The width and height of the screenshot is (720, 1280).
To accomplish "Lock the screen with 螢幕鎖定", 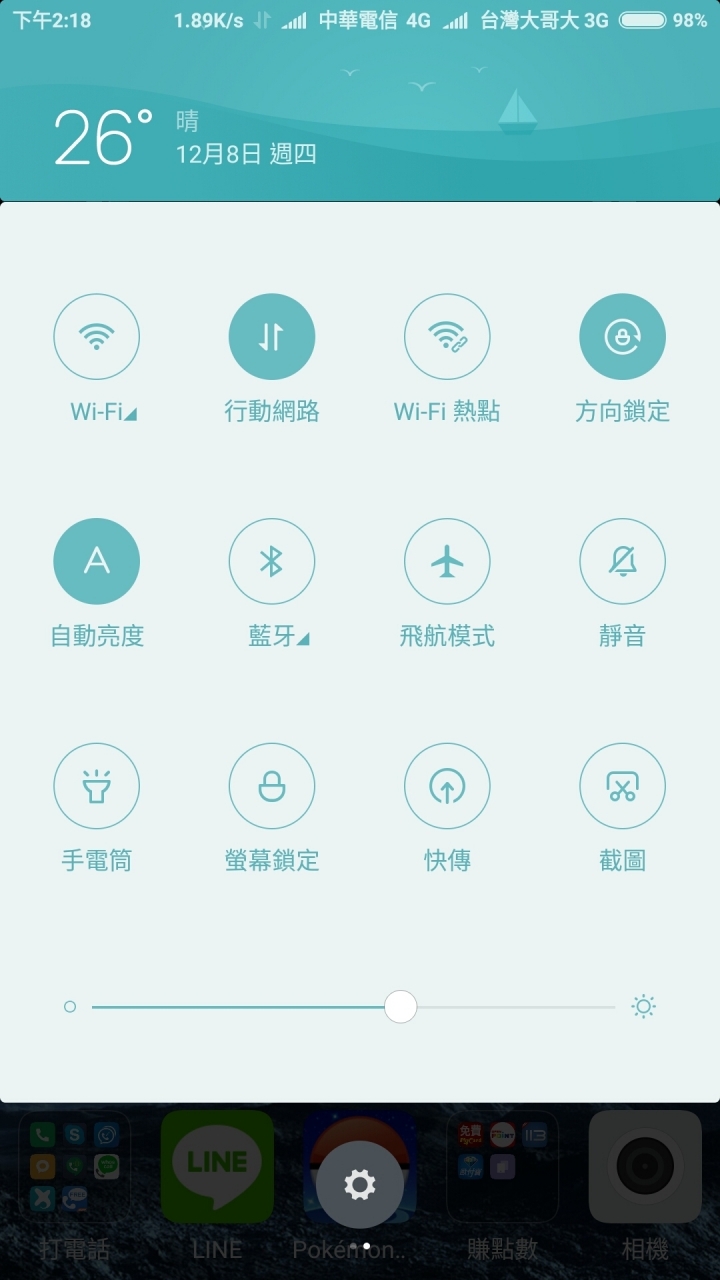I will pyautogui.click(x=272, y=787).
